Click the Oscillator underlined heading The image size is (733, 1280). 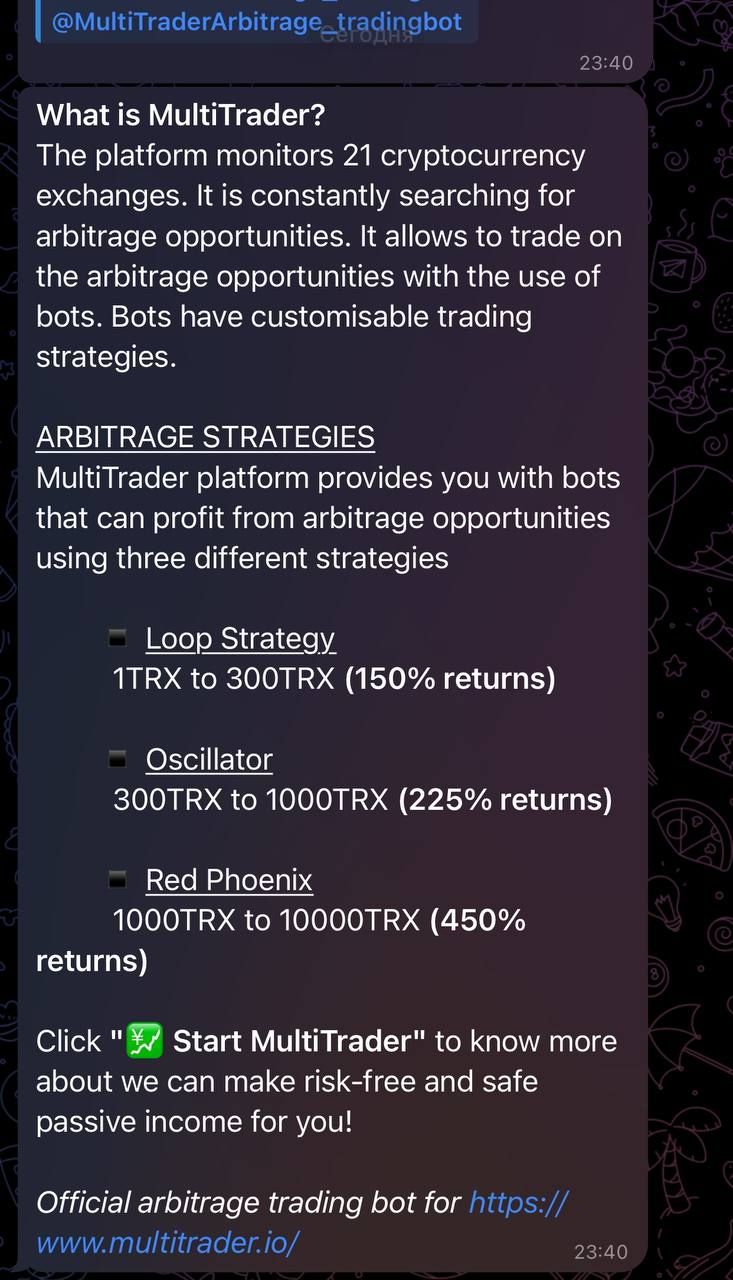[x=209, y=759]
